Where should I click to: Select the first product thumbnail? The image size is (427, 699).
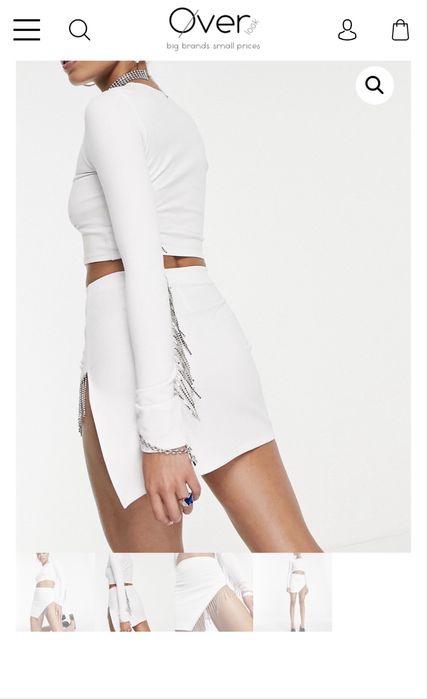pos(56,592)
